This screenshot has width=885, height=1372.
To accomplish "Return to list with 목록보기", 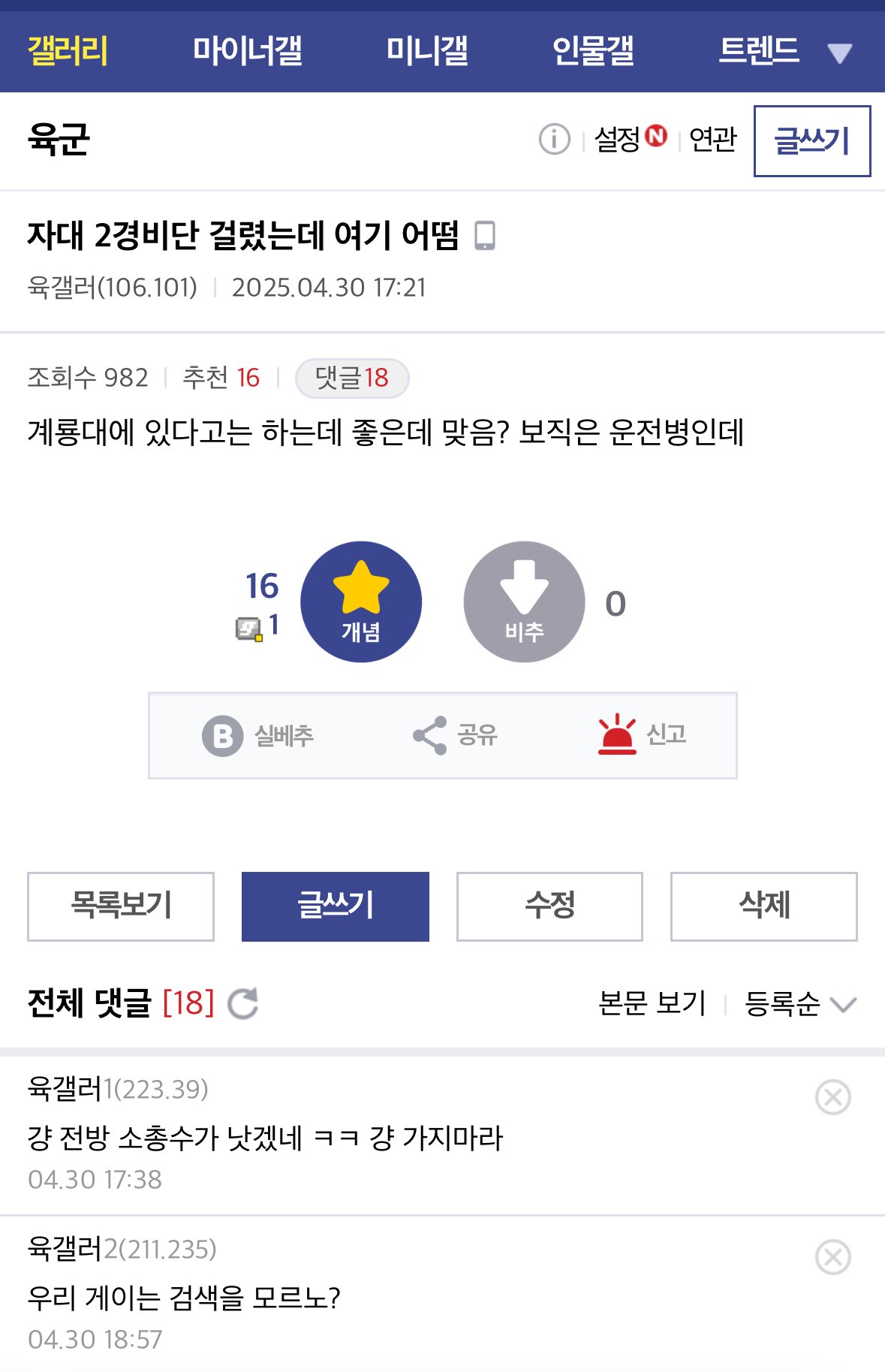I will 121,906.
